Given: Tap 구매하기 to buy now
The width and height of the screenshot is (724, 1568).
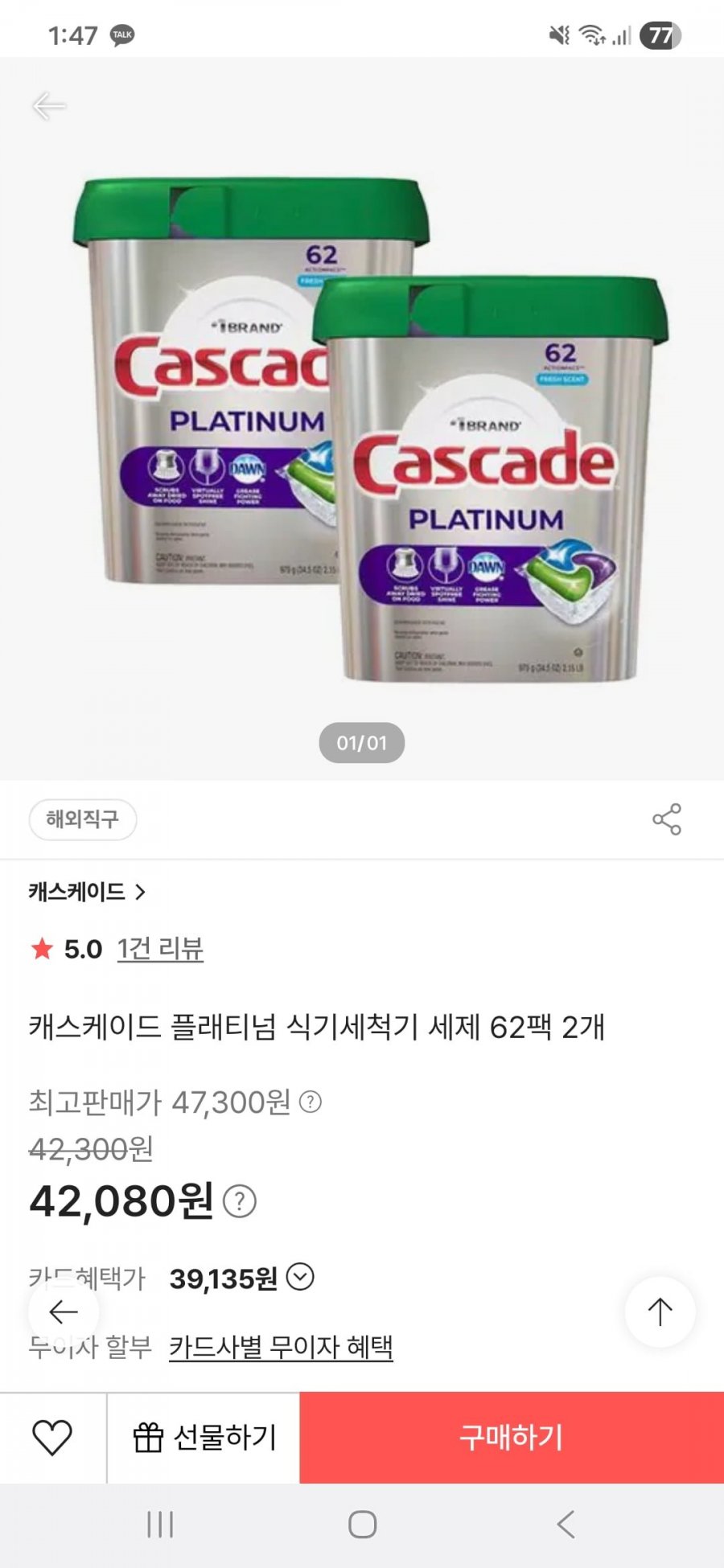Looking at the screenshot, I should tap(512, 1438).
